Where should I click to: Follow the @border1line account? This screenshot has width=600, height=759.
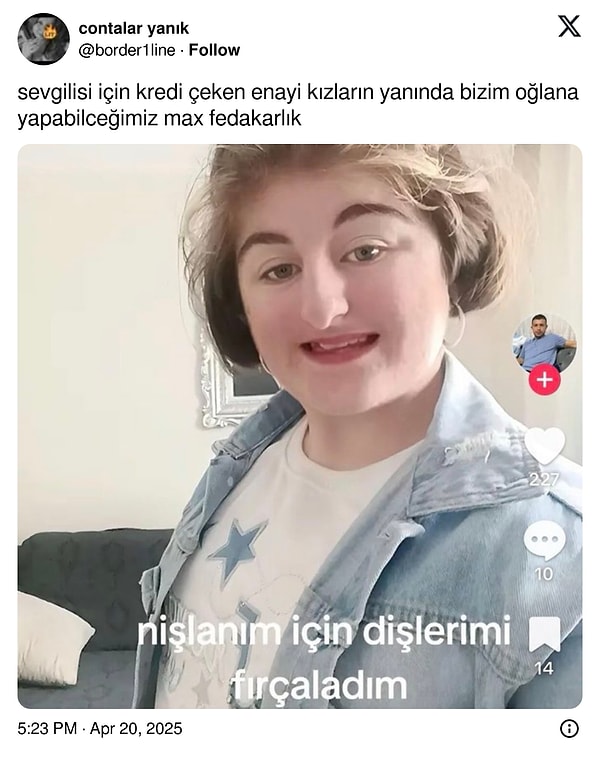coord(217,50)
